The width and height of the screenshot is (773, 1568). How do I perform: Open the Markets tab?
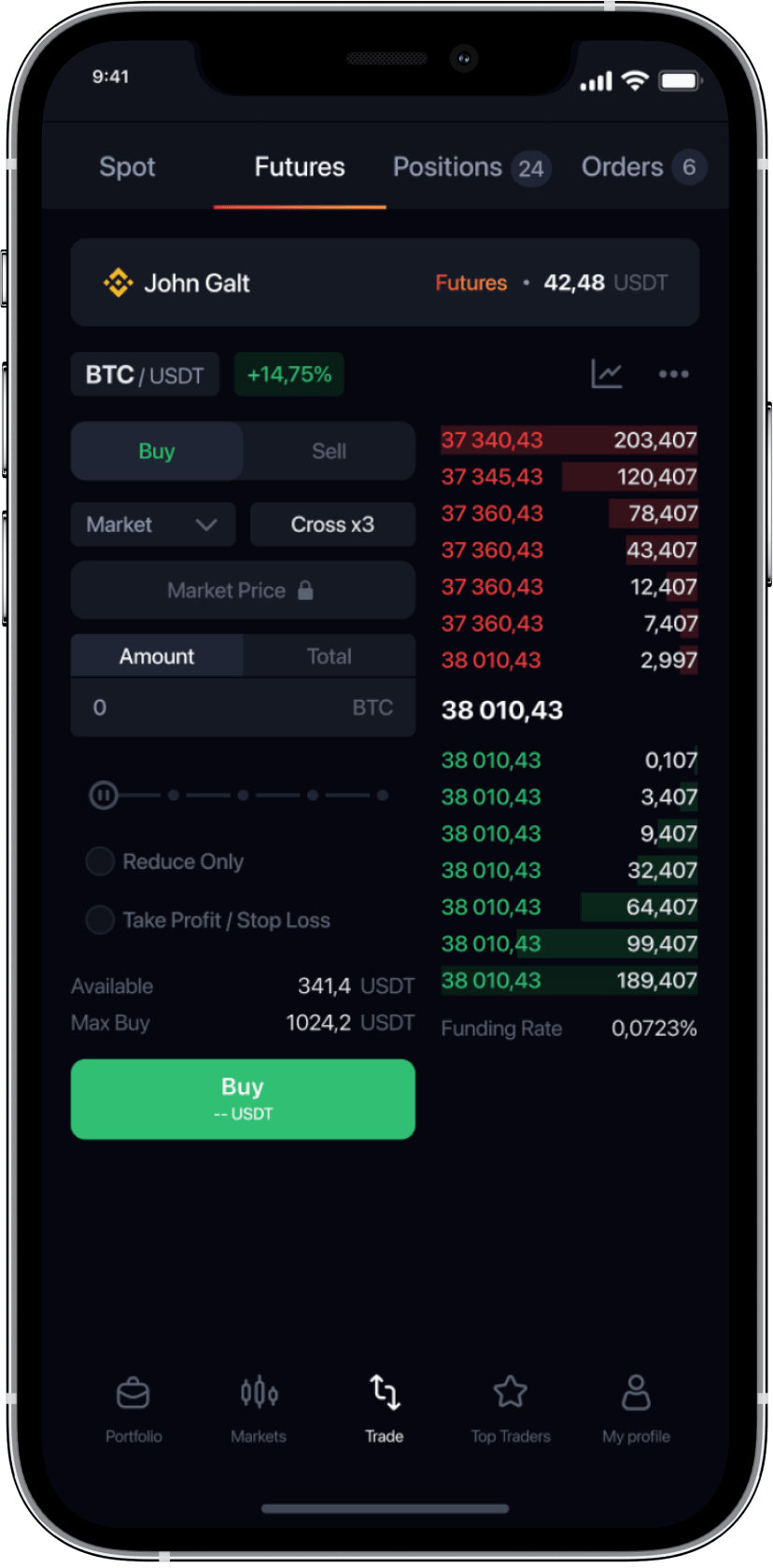[x=259, y=1407]
